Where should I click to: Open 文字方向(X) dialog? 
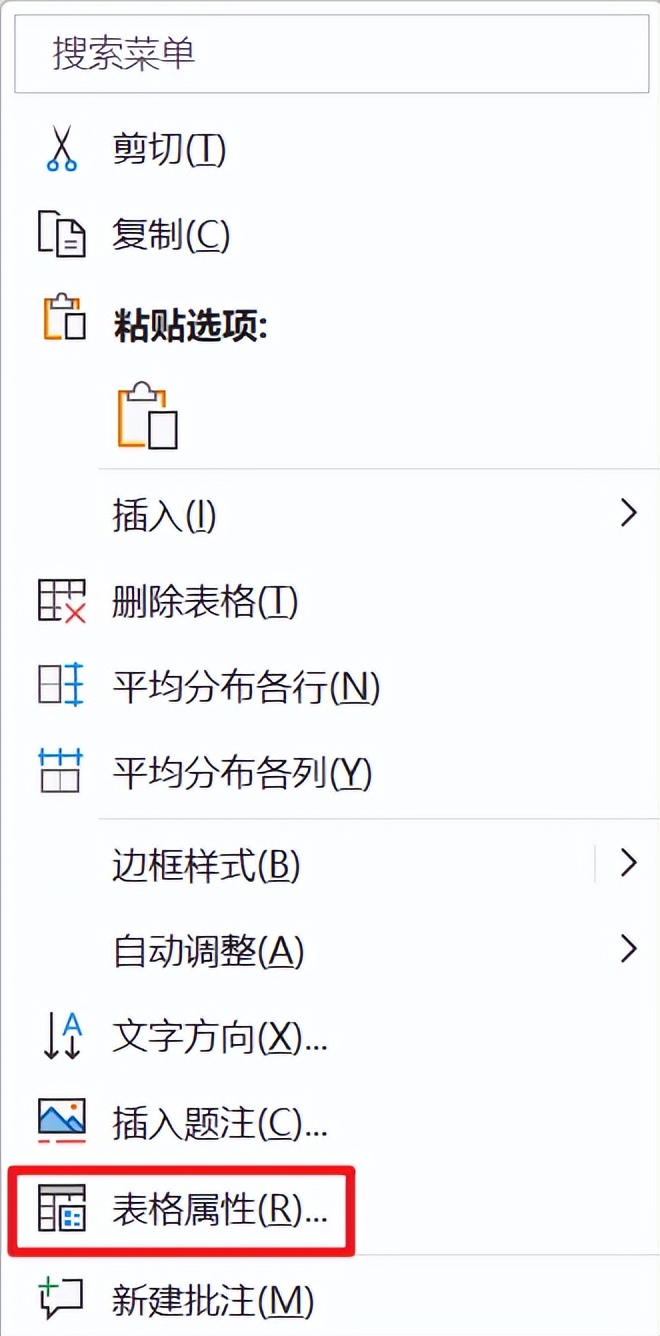[x=332, y=1038]
